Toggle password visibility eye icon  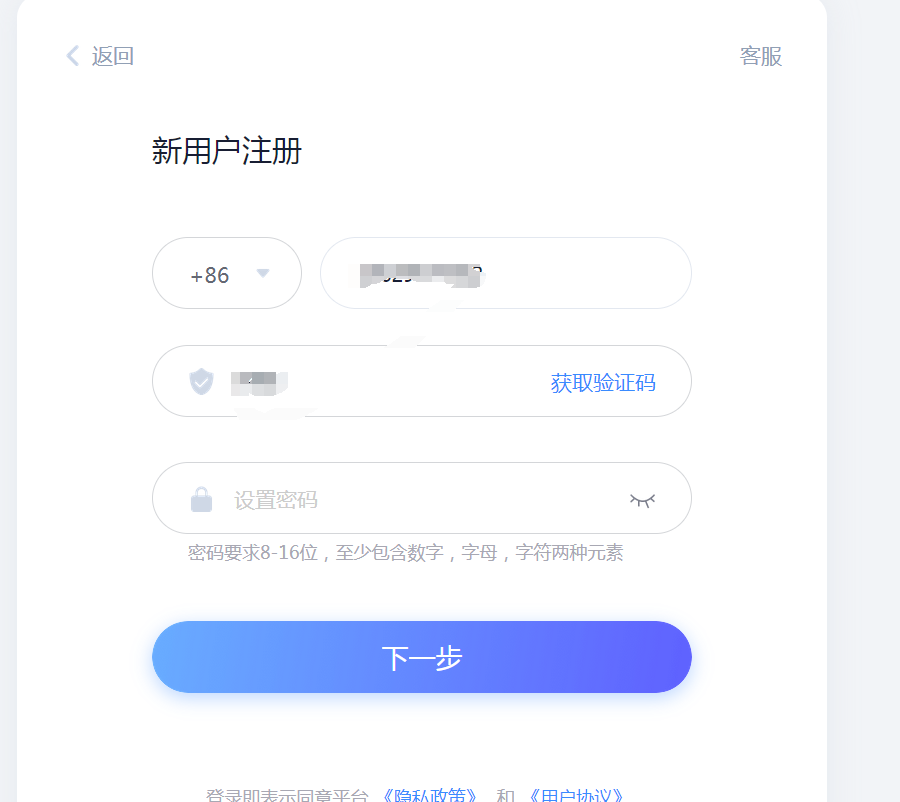[x=642, y=499]
